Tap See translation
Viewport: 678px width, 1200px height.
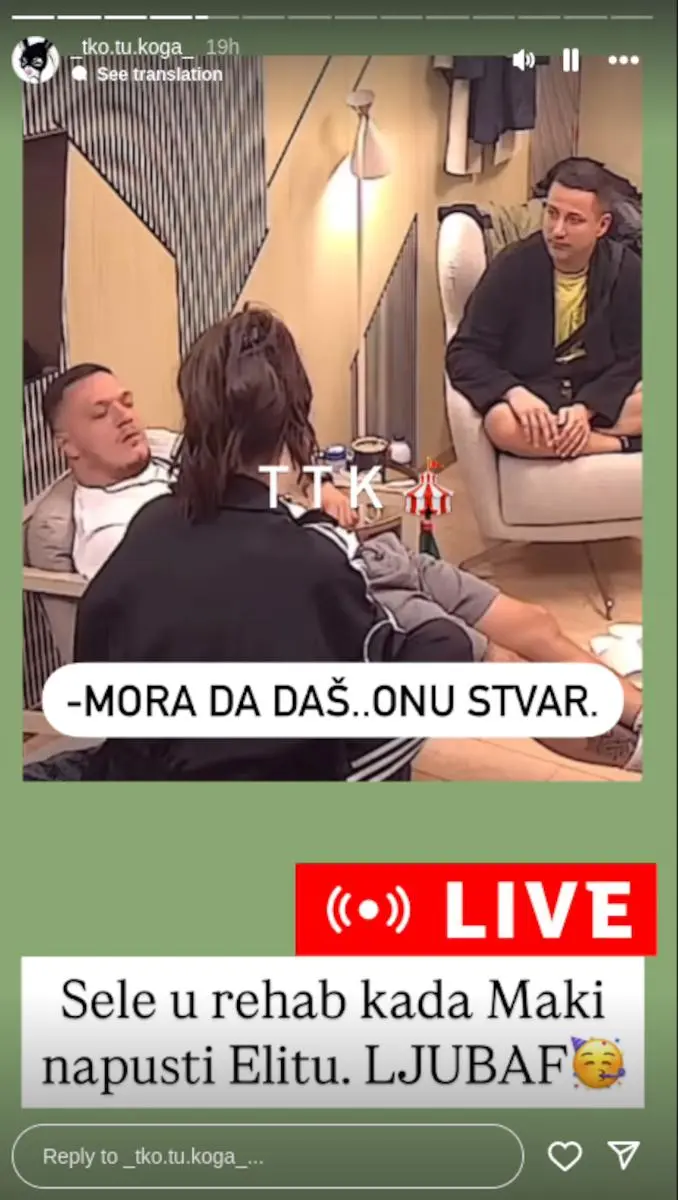(158, 74)
